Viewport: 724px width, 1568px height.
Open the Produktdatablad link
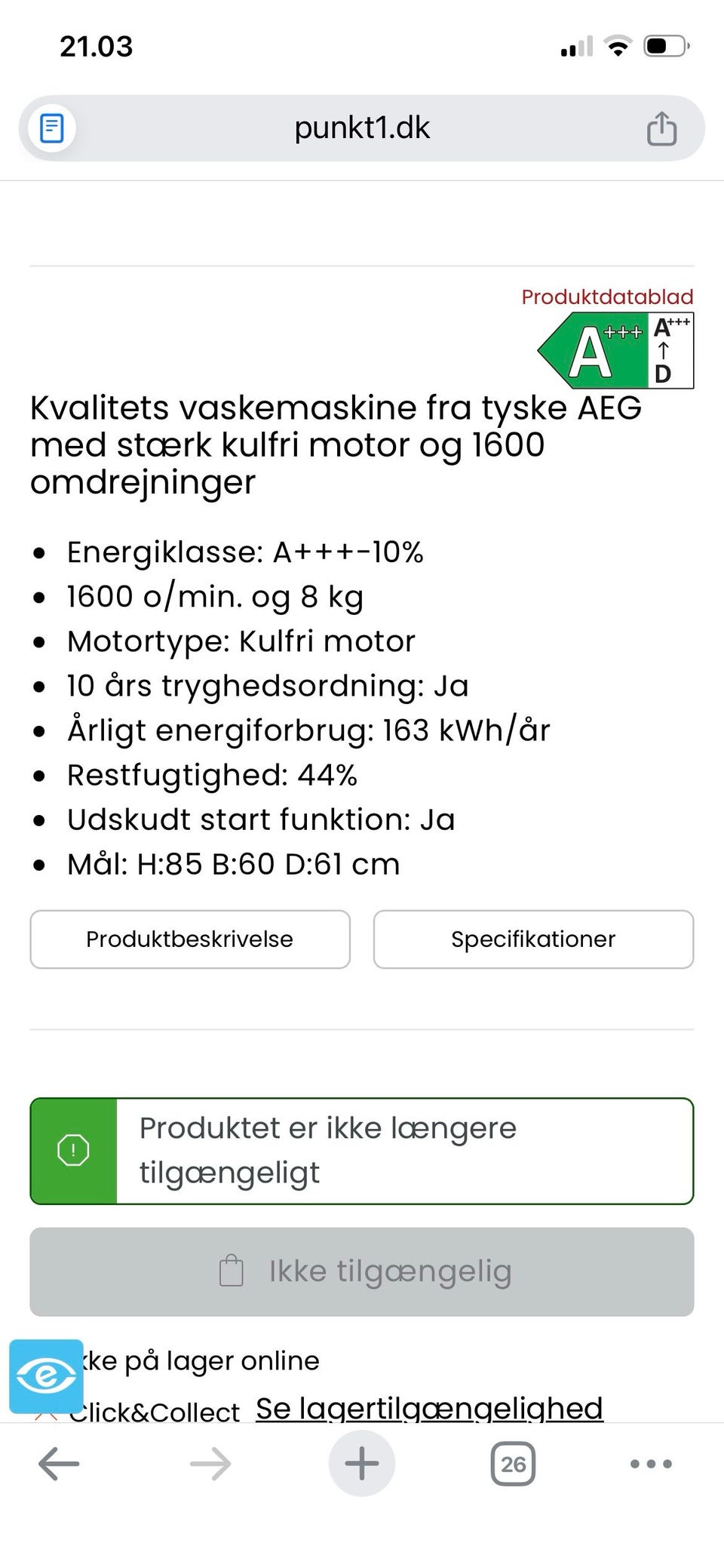point(607,297)
